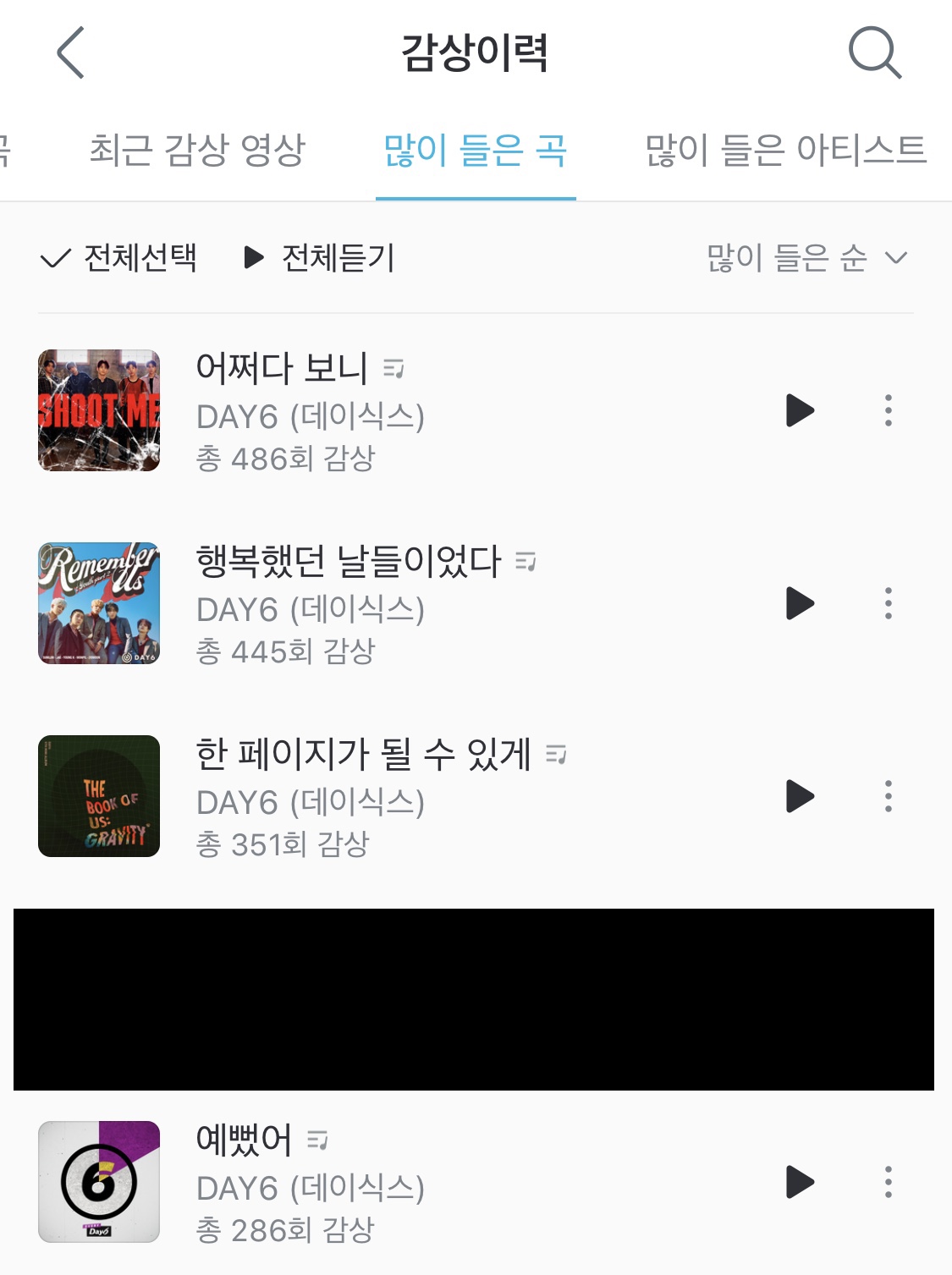Select the 많이 들은 곡 tab
The height and width of the screenshot is (1275, 952).
(x=476, y=149)
